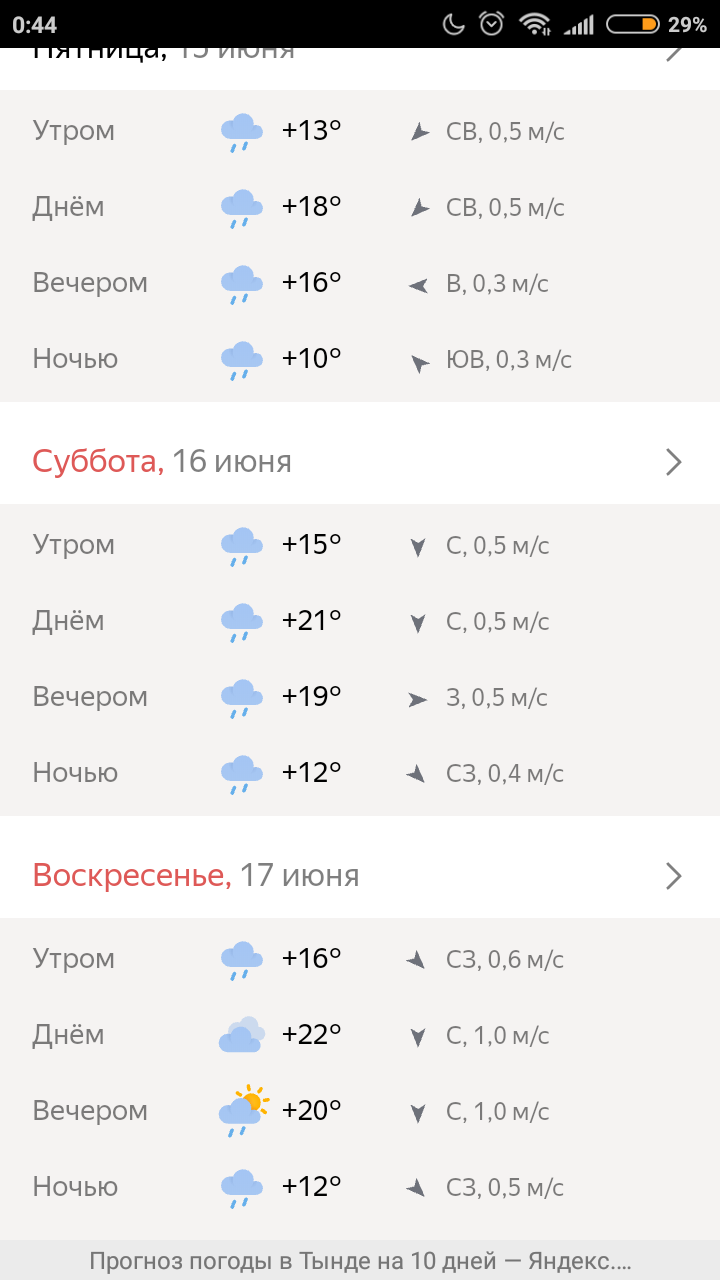Tap the Yandex forecast title bar at the bottom

pyautogui.click(x=360, y=1261)
